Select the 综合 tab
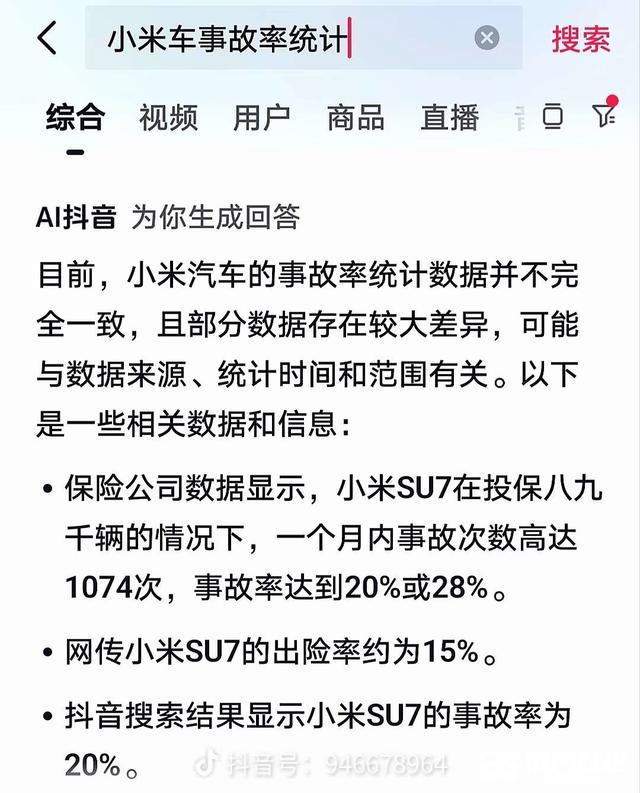The width and height of the screenshot is (640, 793). (x=75, y=117)
